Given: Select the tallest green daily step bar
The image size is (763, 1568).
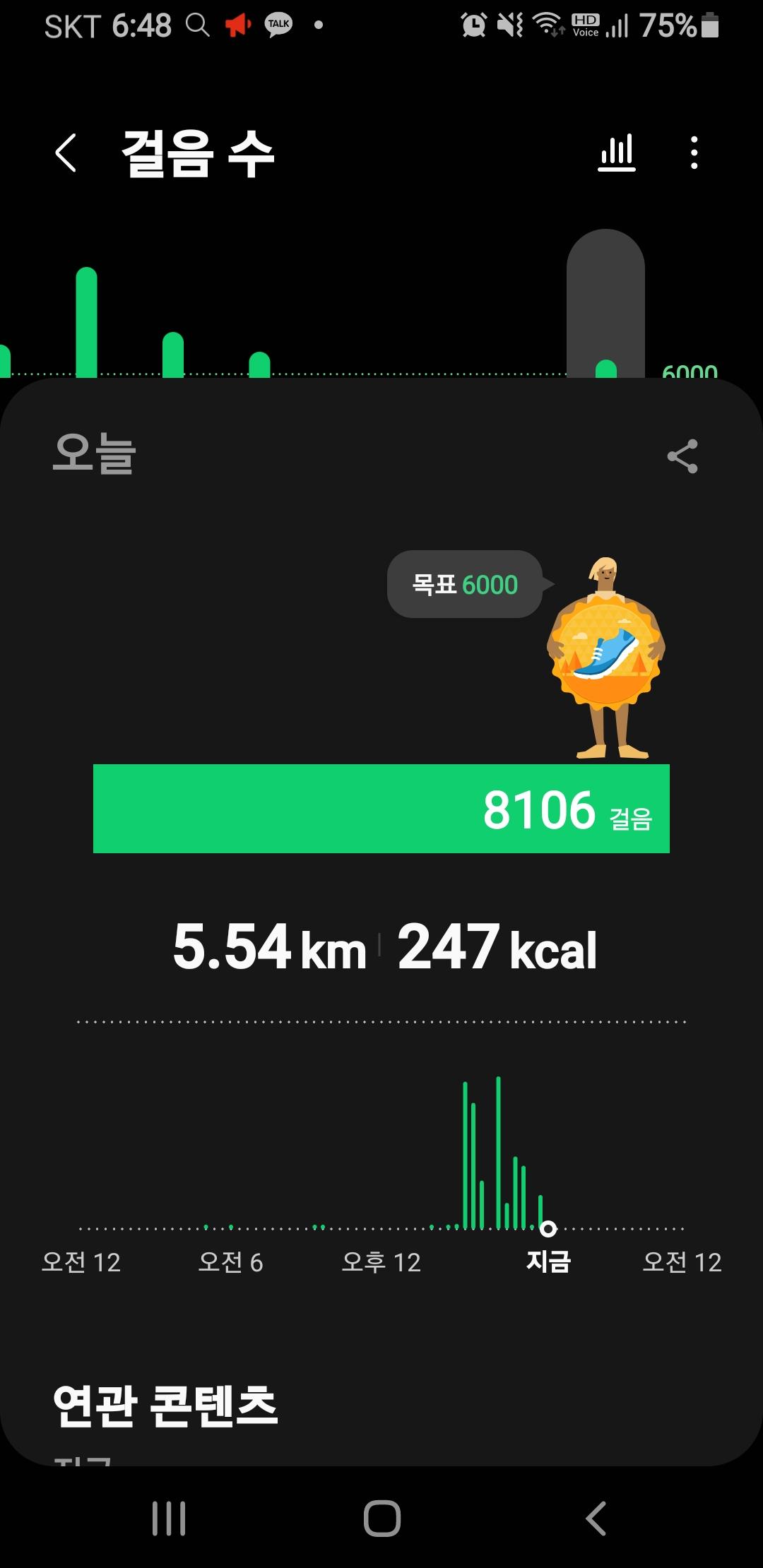Looking at the screenshot, I should [x=86, y=323].
